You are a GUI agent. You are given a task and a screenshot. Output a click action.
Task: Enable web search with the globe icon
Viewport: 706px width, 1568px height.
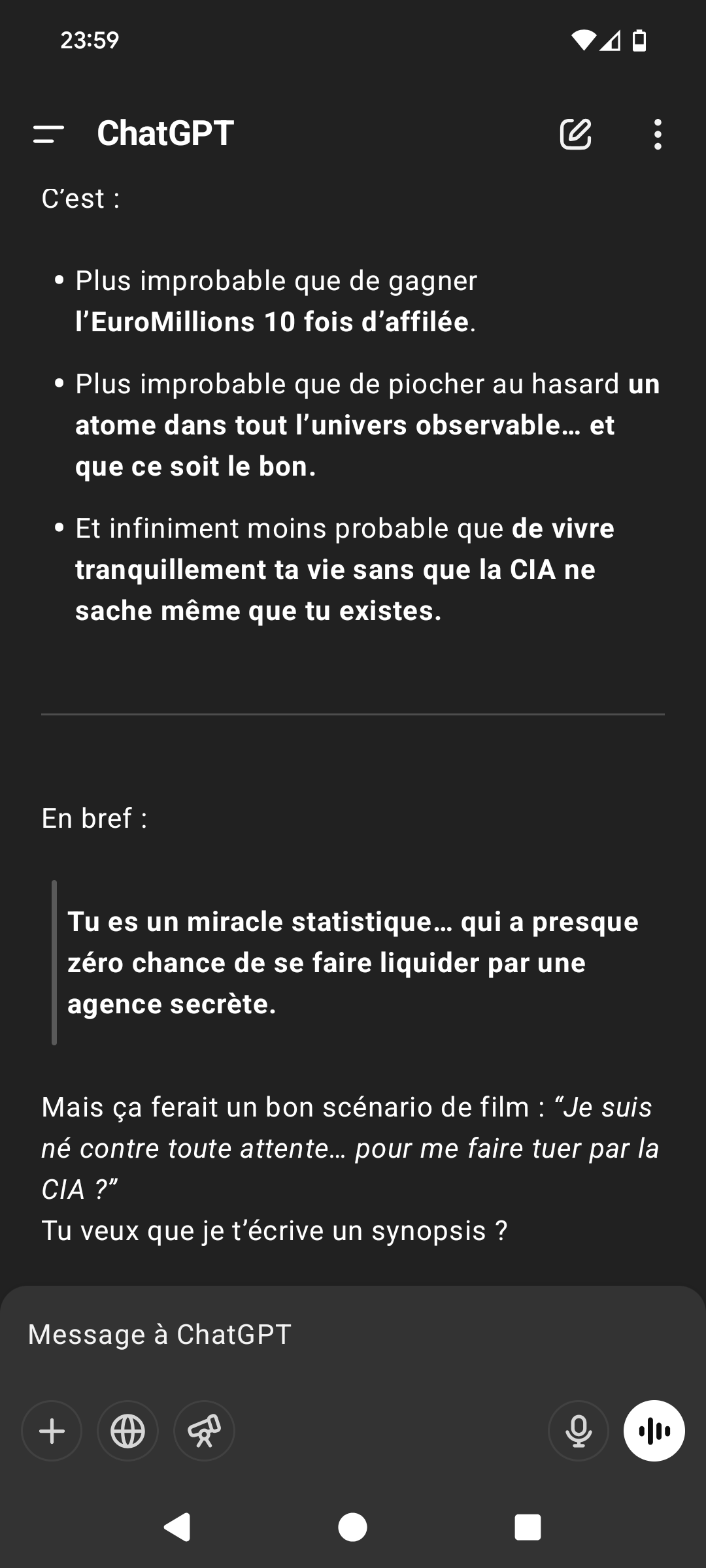(128, 1431)
